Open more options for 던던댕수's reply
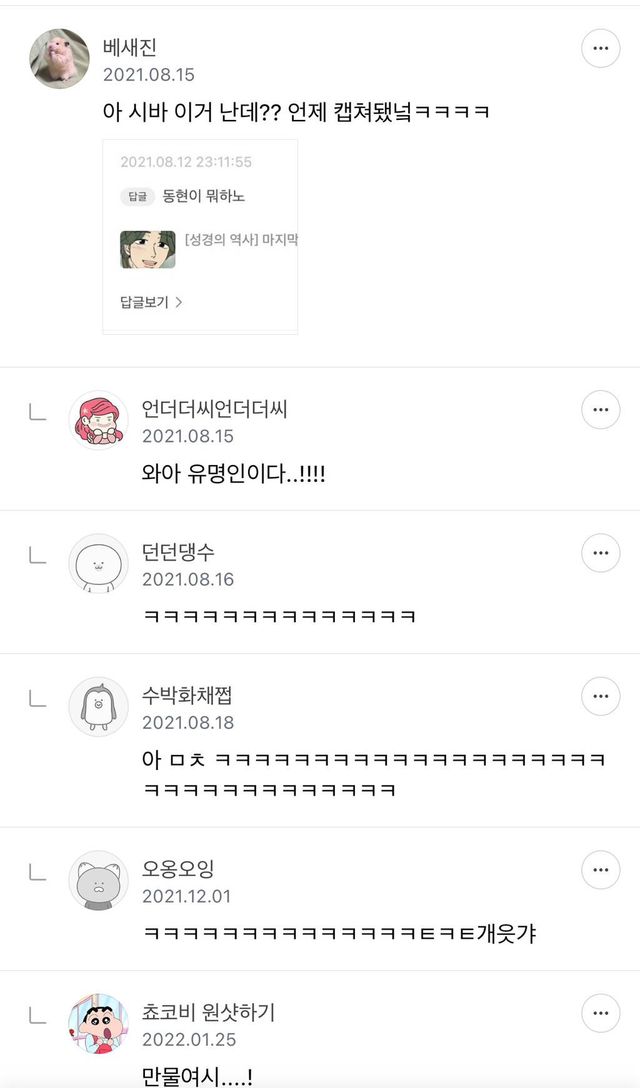Viewport: 640px width, 1088px height. 600,553
